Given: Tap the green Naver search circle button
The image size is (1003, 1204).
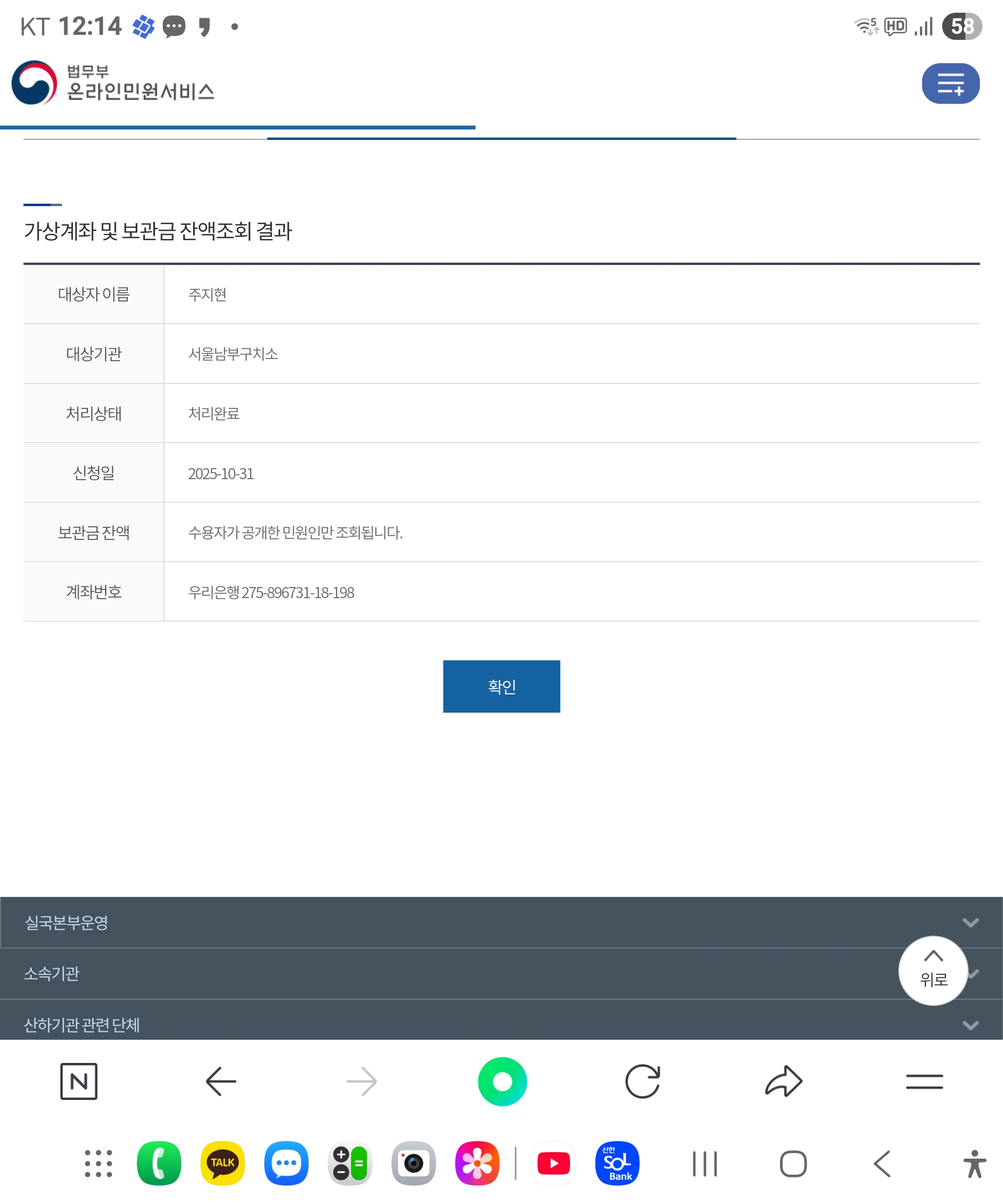Looking at the screenshot, I should point(502,1081).
